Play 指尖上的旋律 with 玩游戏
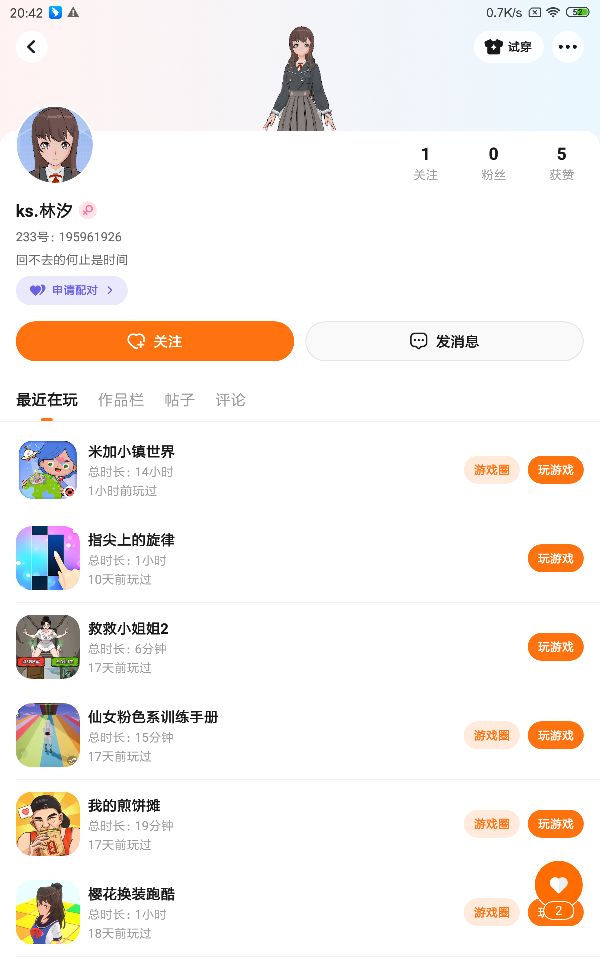The image size is (600, 960). pyautogui.click(x=555, y=558)
